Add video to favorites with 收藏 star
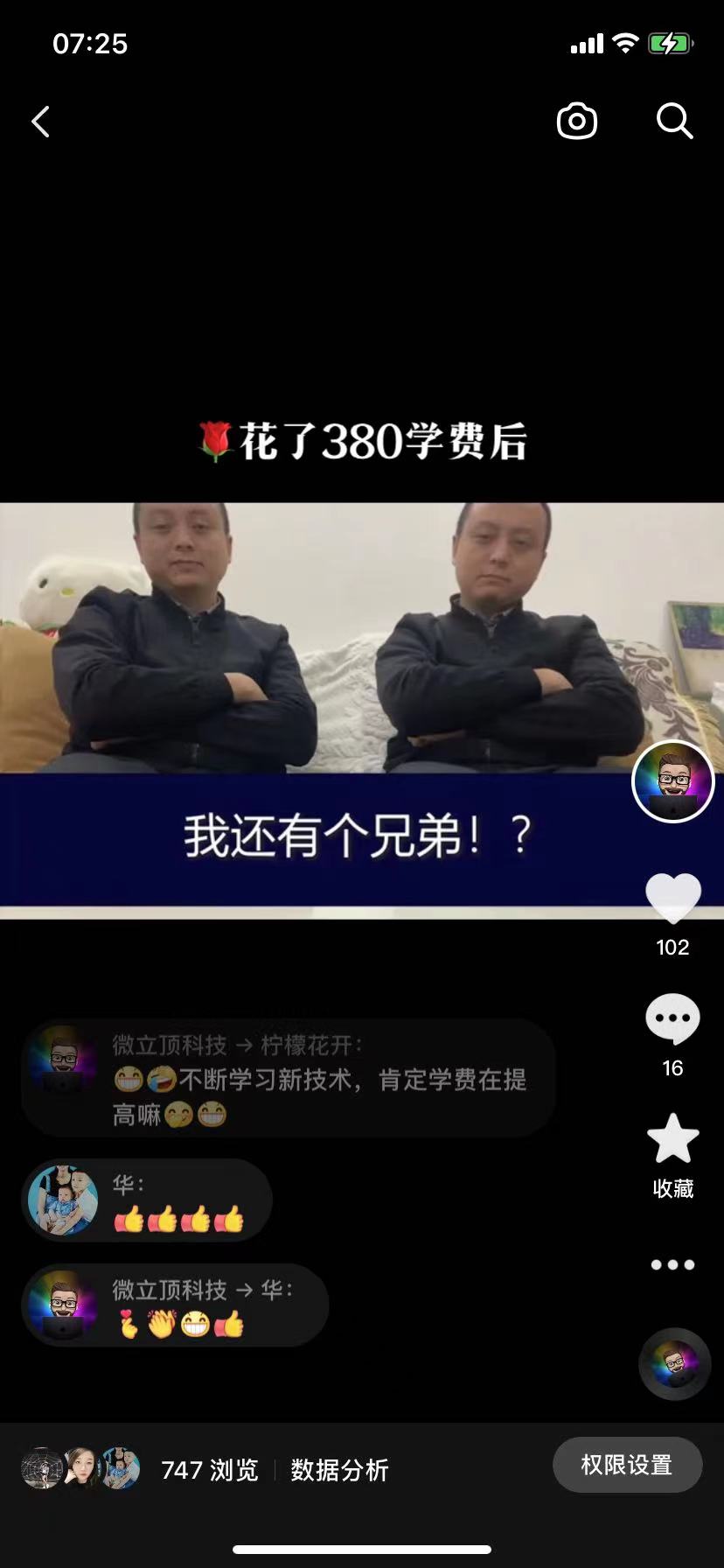 tap(672, 1139)
